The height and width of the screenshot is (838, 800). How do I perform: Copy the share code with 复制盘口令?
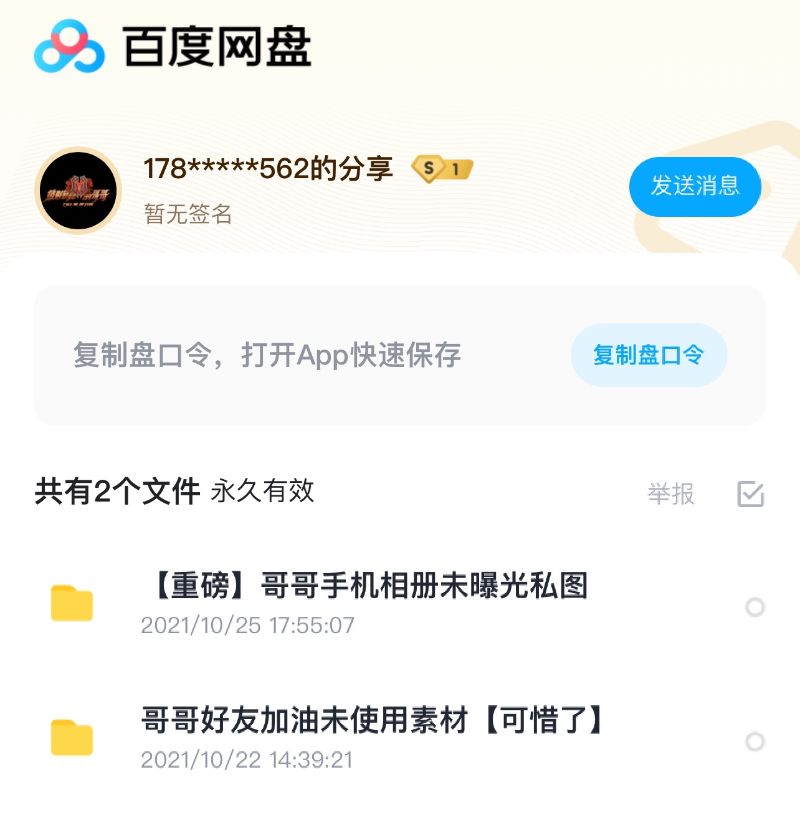648,355
